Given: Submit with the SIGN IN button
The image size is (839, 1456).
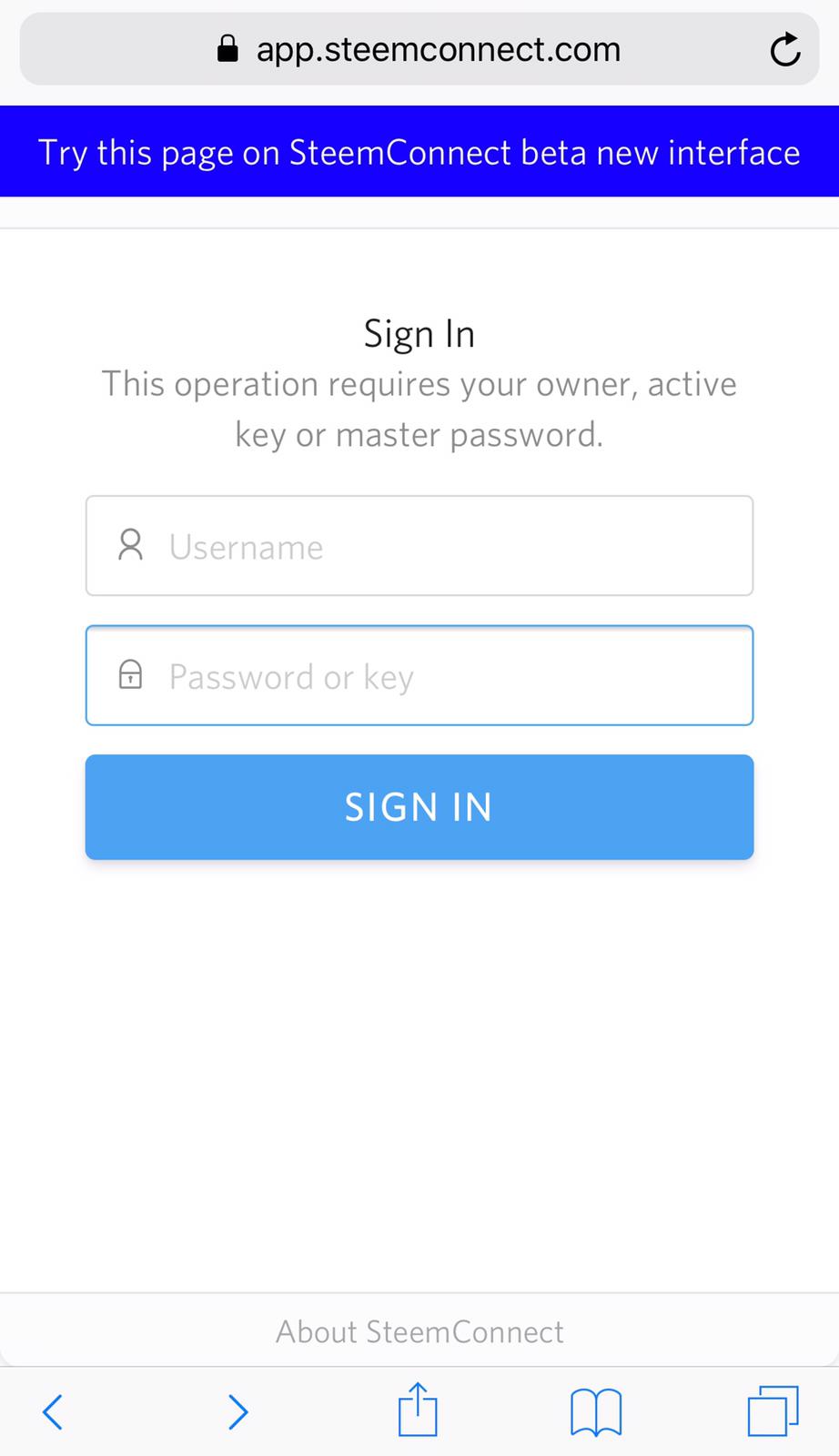Looking at the screenshot, I should click(x=419, y=806).
